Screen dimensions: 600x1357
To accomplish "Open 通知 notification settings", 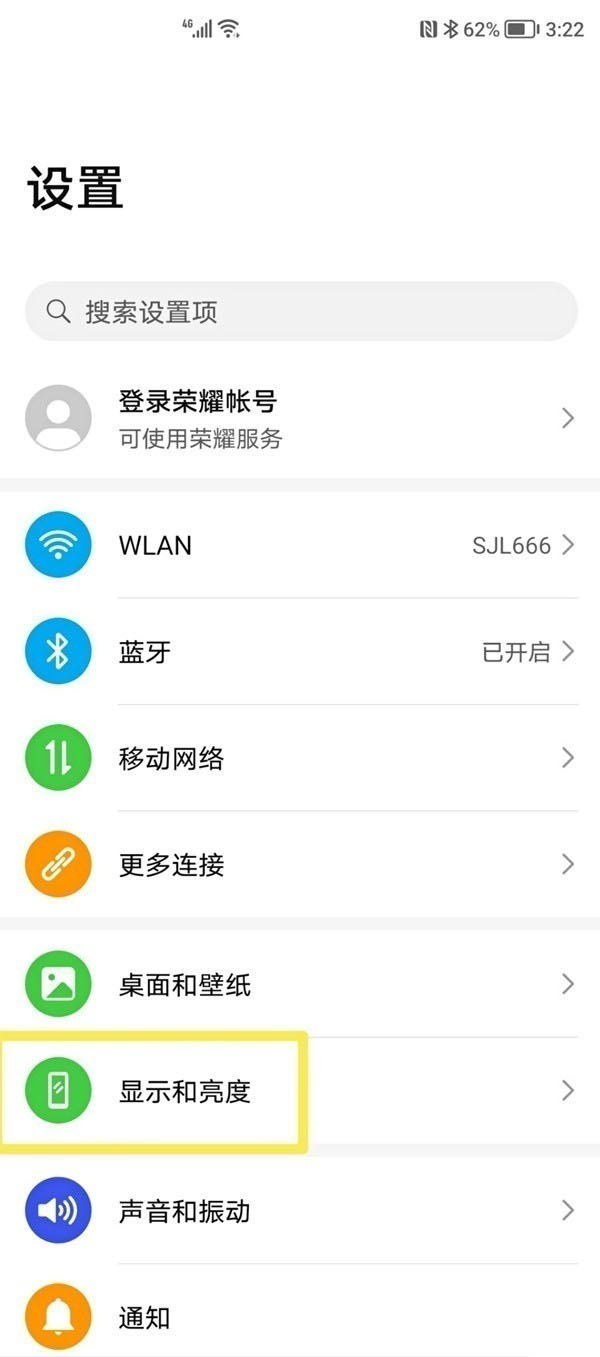I will (300, 1317).
